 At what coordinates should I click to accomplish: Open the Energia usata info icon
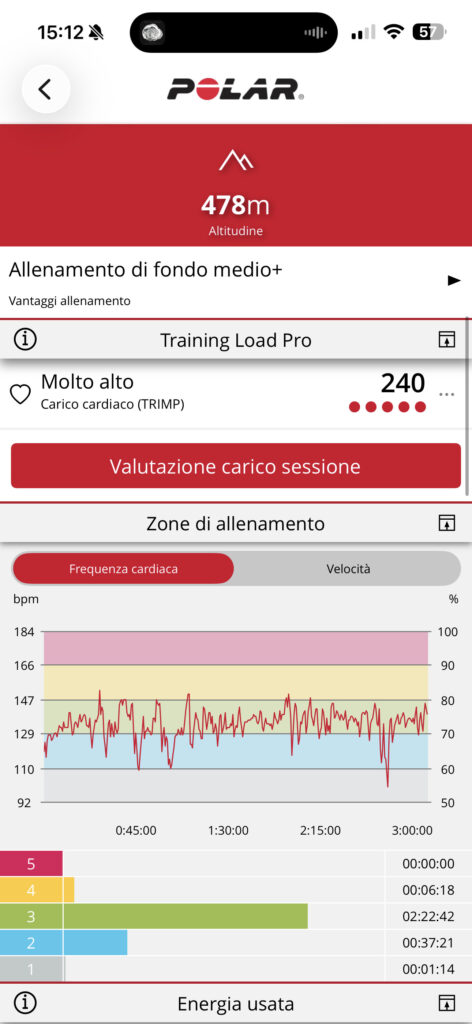(x=25, y=1002)
